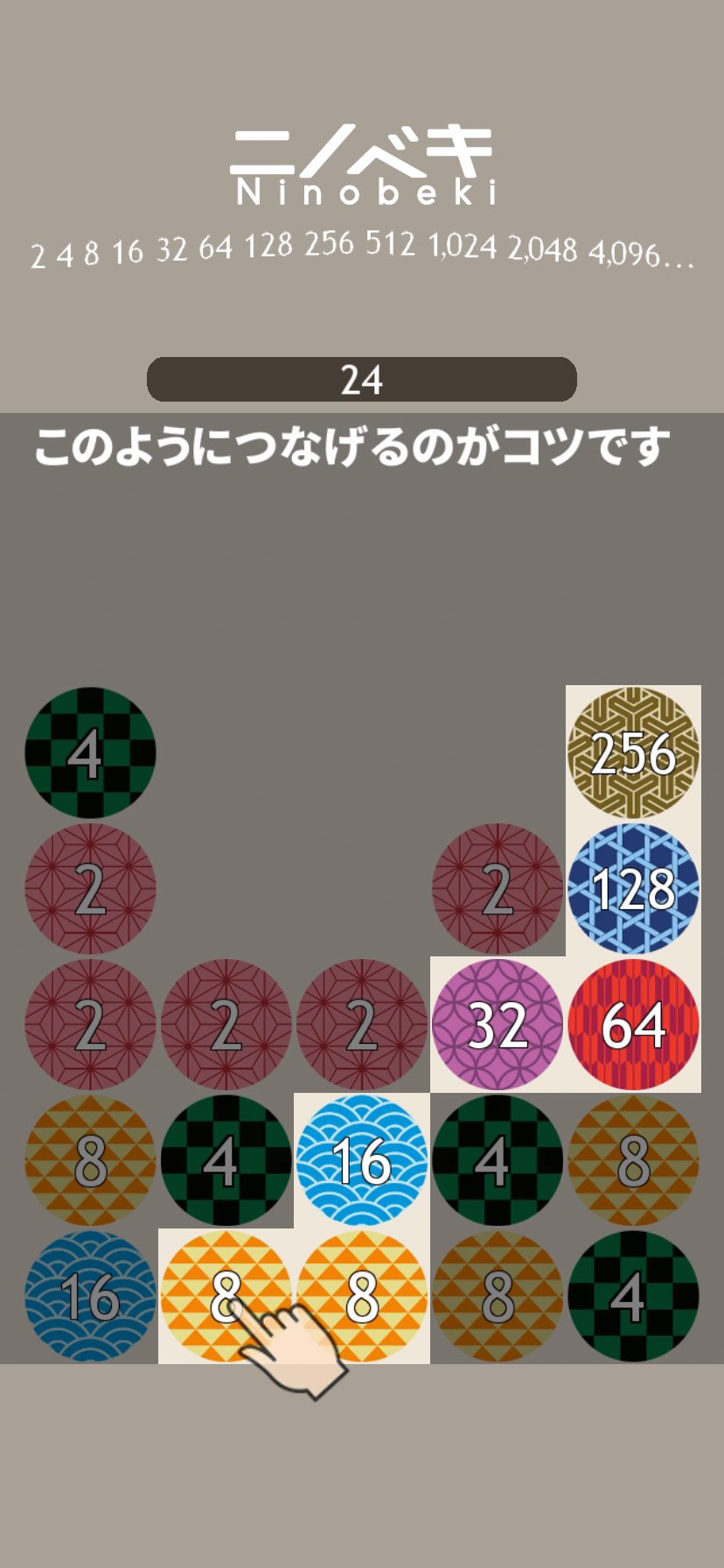Tap the 2 tile beside the 128 tile

pyautogui.click(x=497, y=888)
